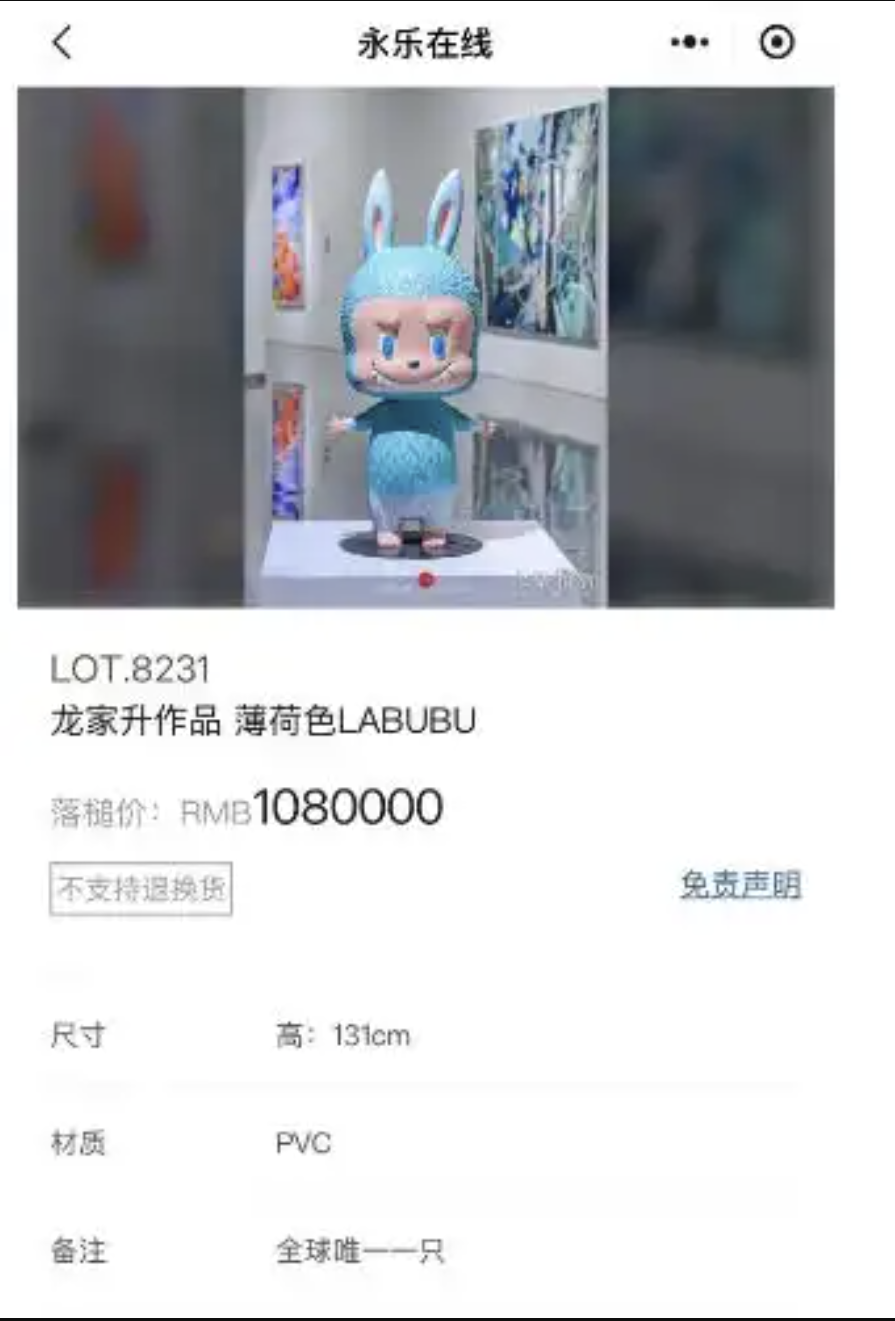Open the 免责声明 disclaimer link
Image resolution: width=895 pixels, height=1321 pixels.
pos(740,885)
